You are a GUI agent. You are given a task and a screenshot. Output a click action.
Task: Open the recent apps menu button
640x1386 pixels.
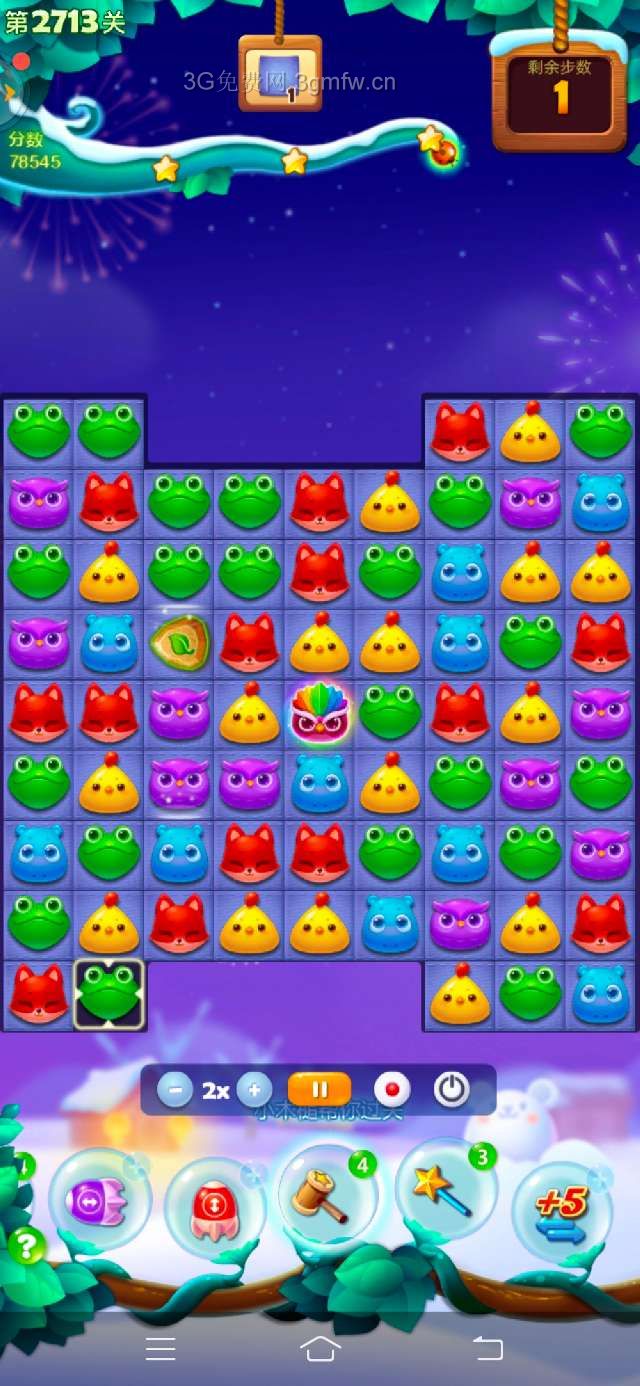[160, 1349]
